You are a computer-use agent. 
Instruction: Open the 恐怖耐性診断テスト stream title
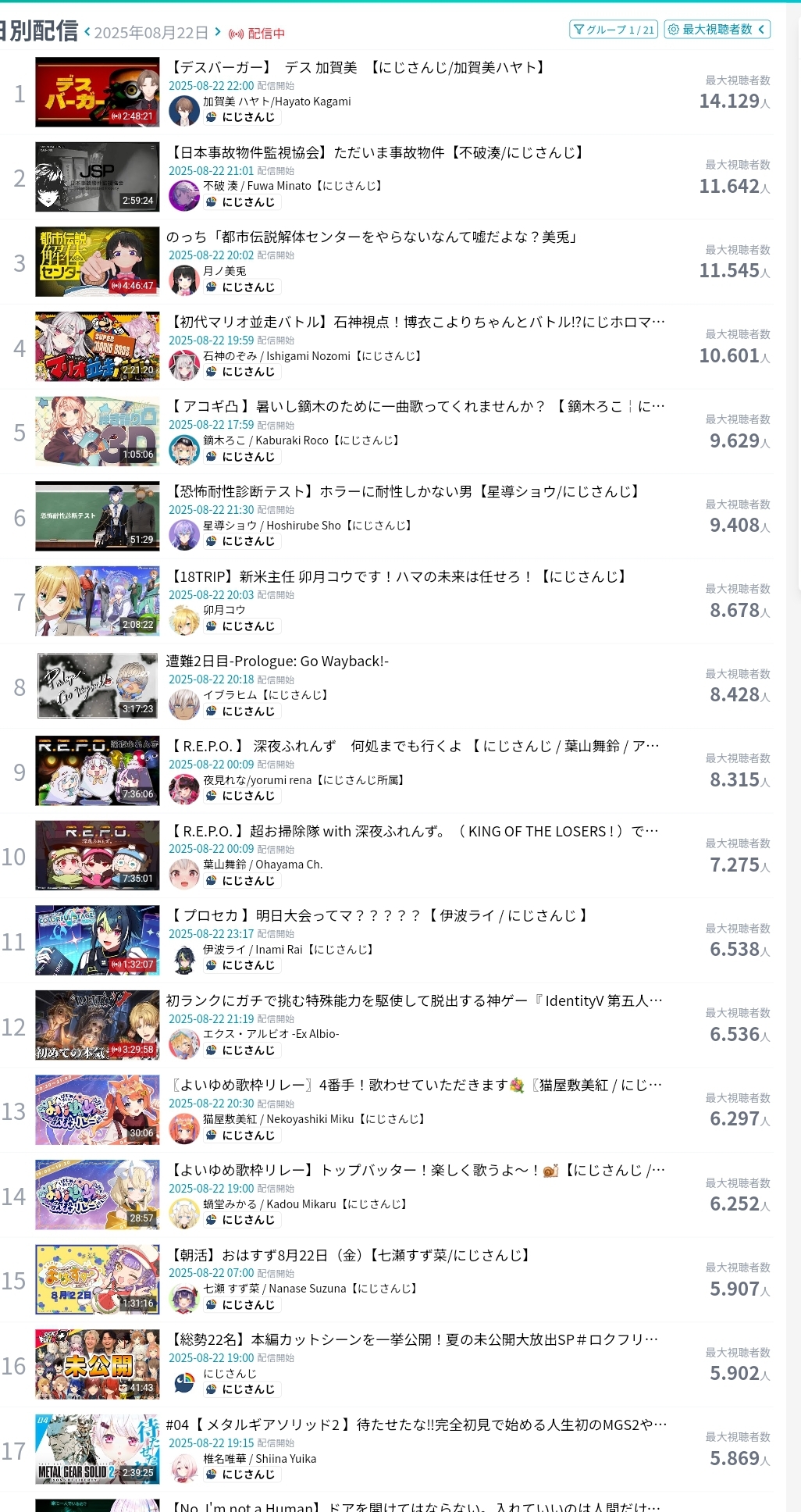(404, 491)
